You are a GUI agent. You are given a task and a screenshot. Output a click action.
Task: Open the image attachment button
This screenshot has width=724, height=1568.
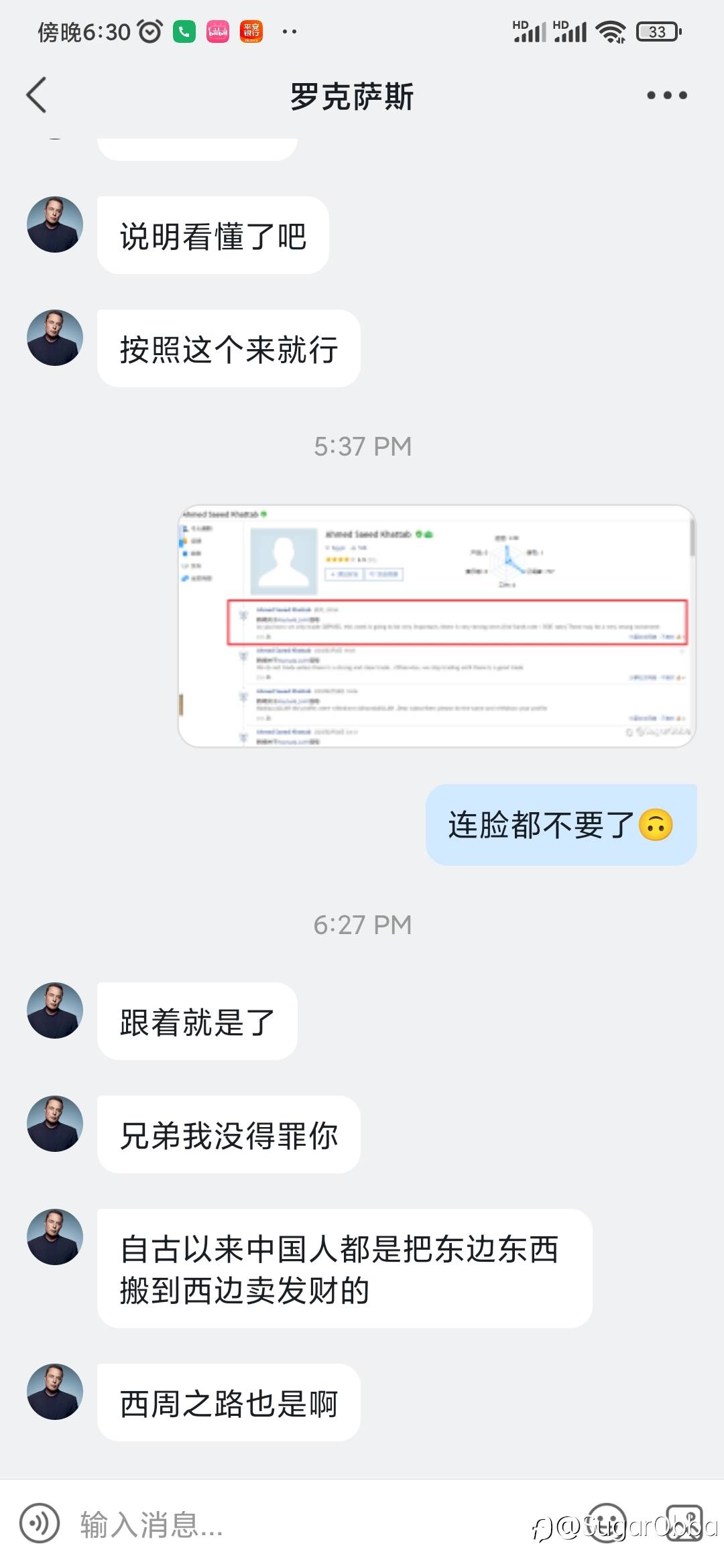pyautogui.click(x=684, y=1523)
